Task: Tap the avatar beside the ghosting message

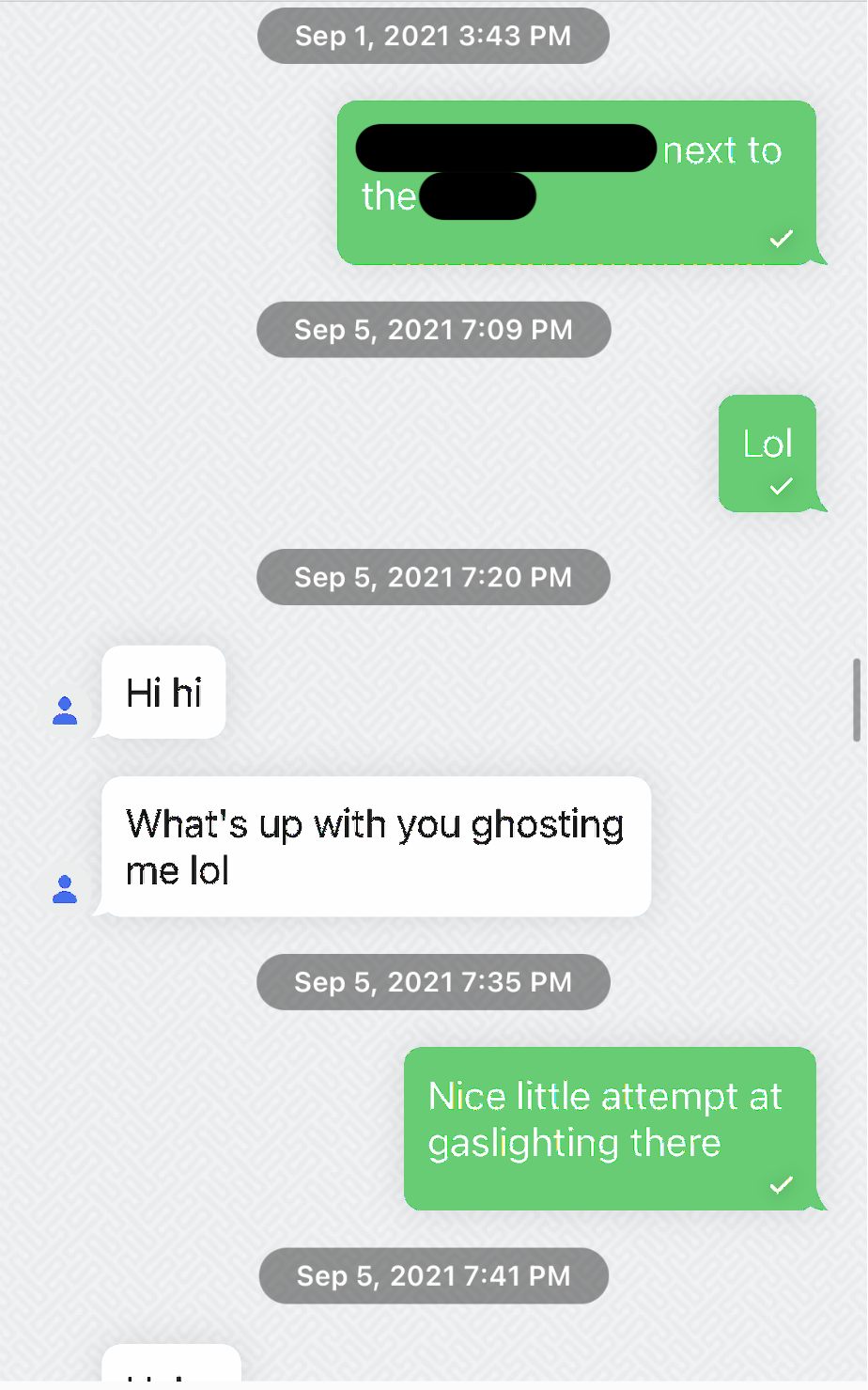Action: click(65, 889)
